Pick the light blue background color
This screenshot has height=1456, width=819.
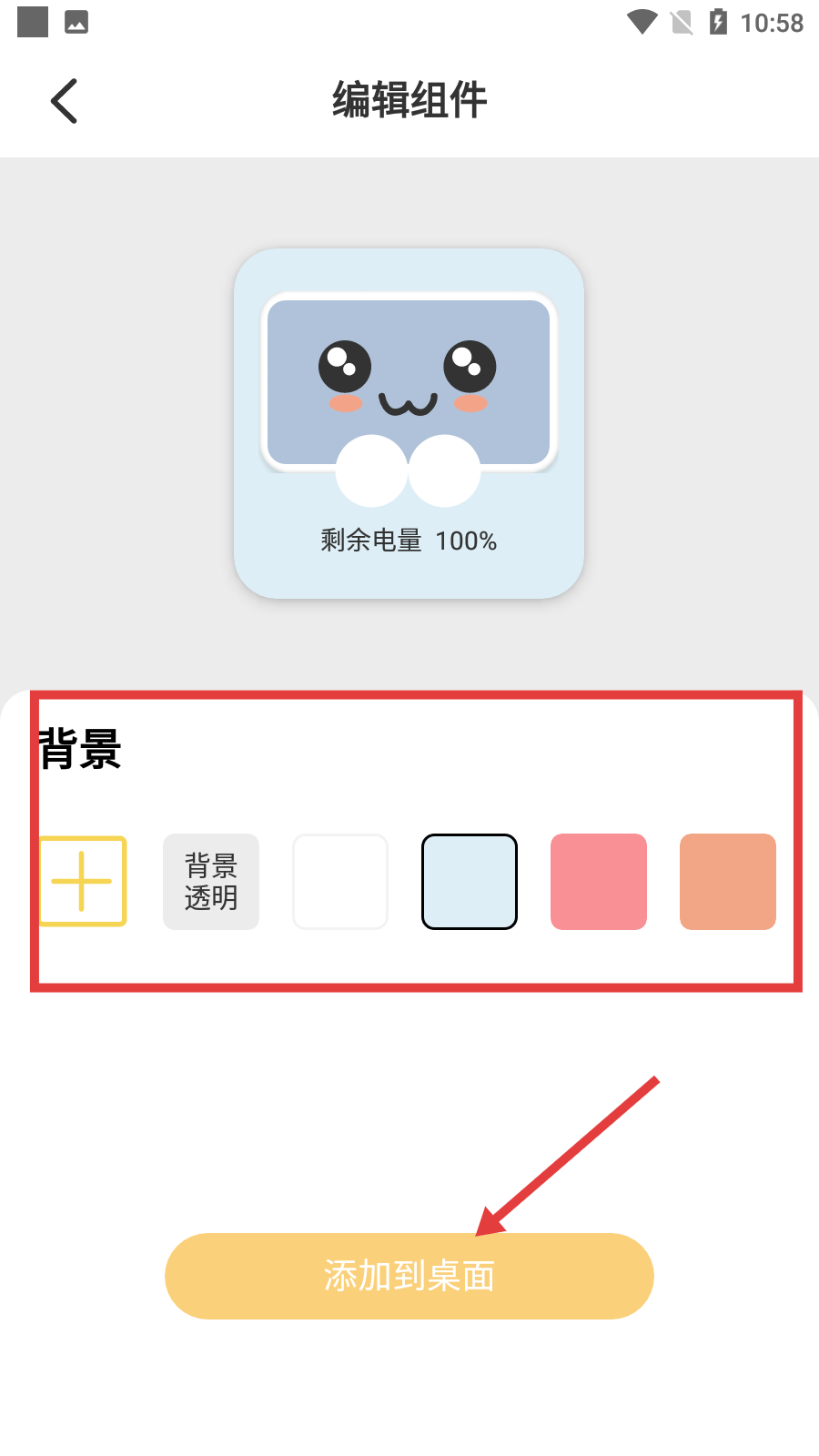[x=470, y=881]
